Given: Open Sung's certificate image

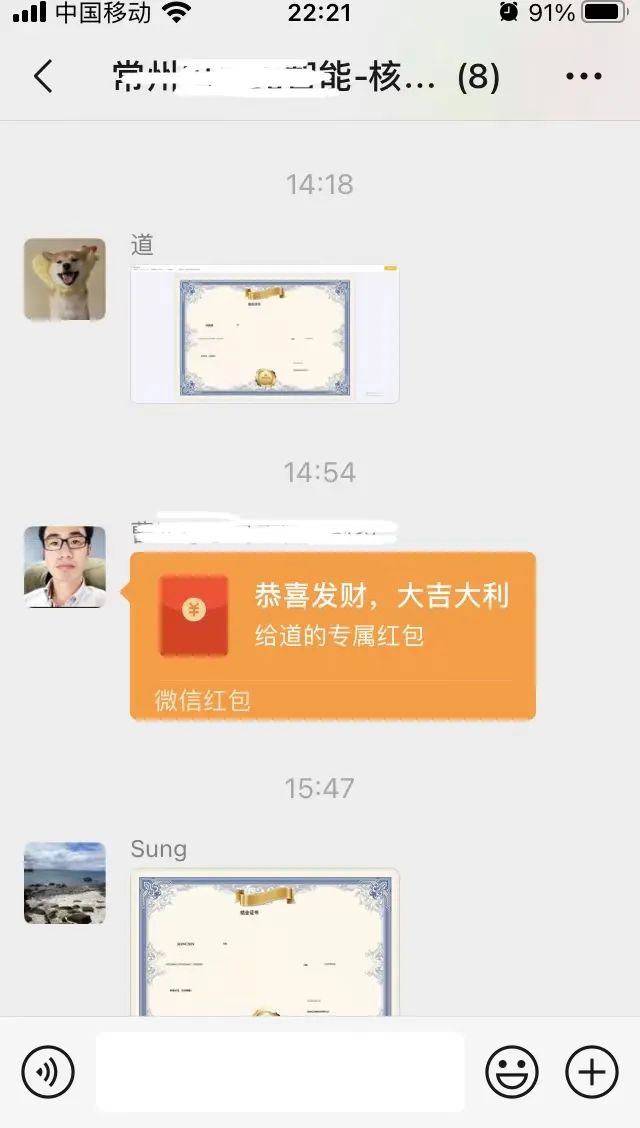Looking at the screenshot, I should coord(265,942).
